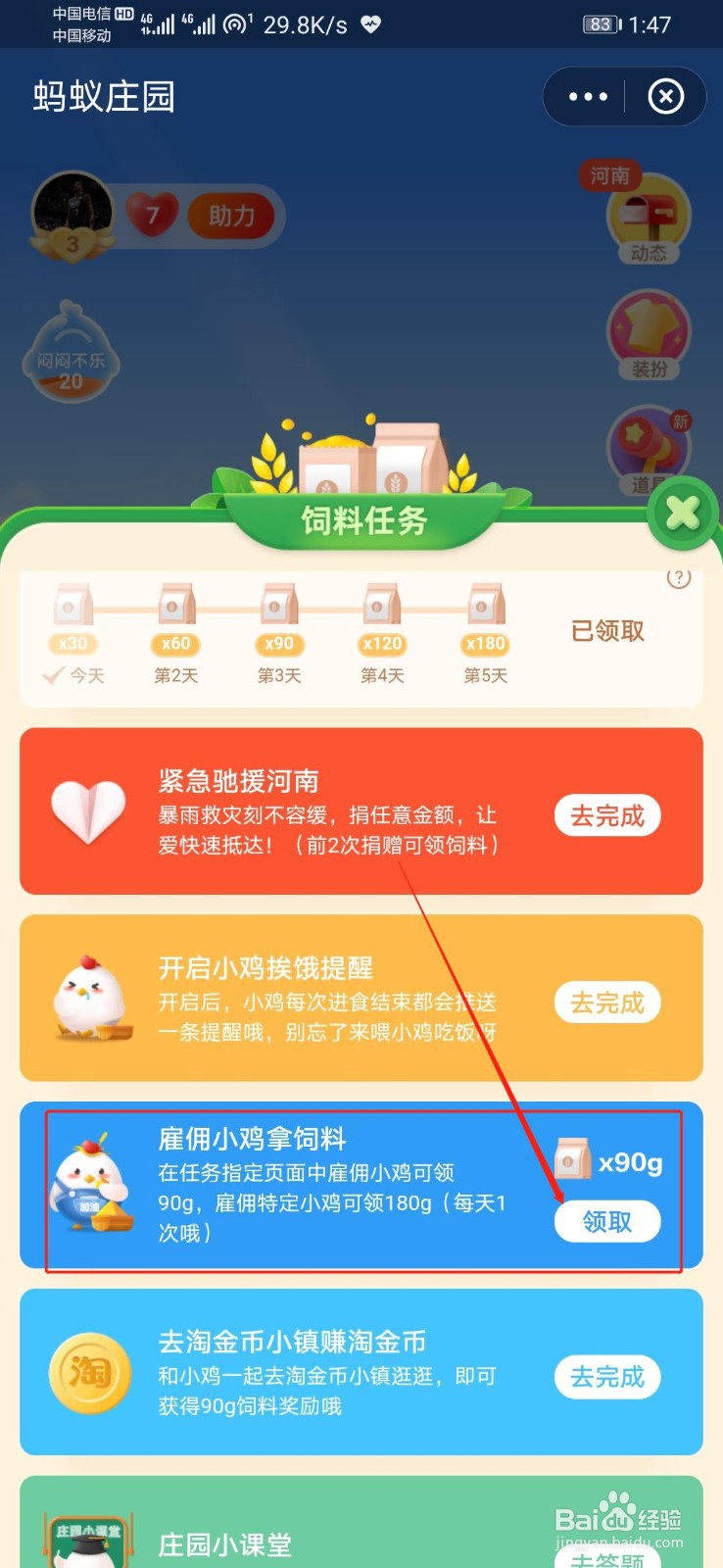This screenshot has width=723, height=1568.
Task: Click the 淘 gold coin icon
Action: coord(90,1372)
